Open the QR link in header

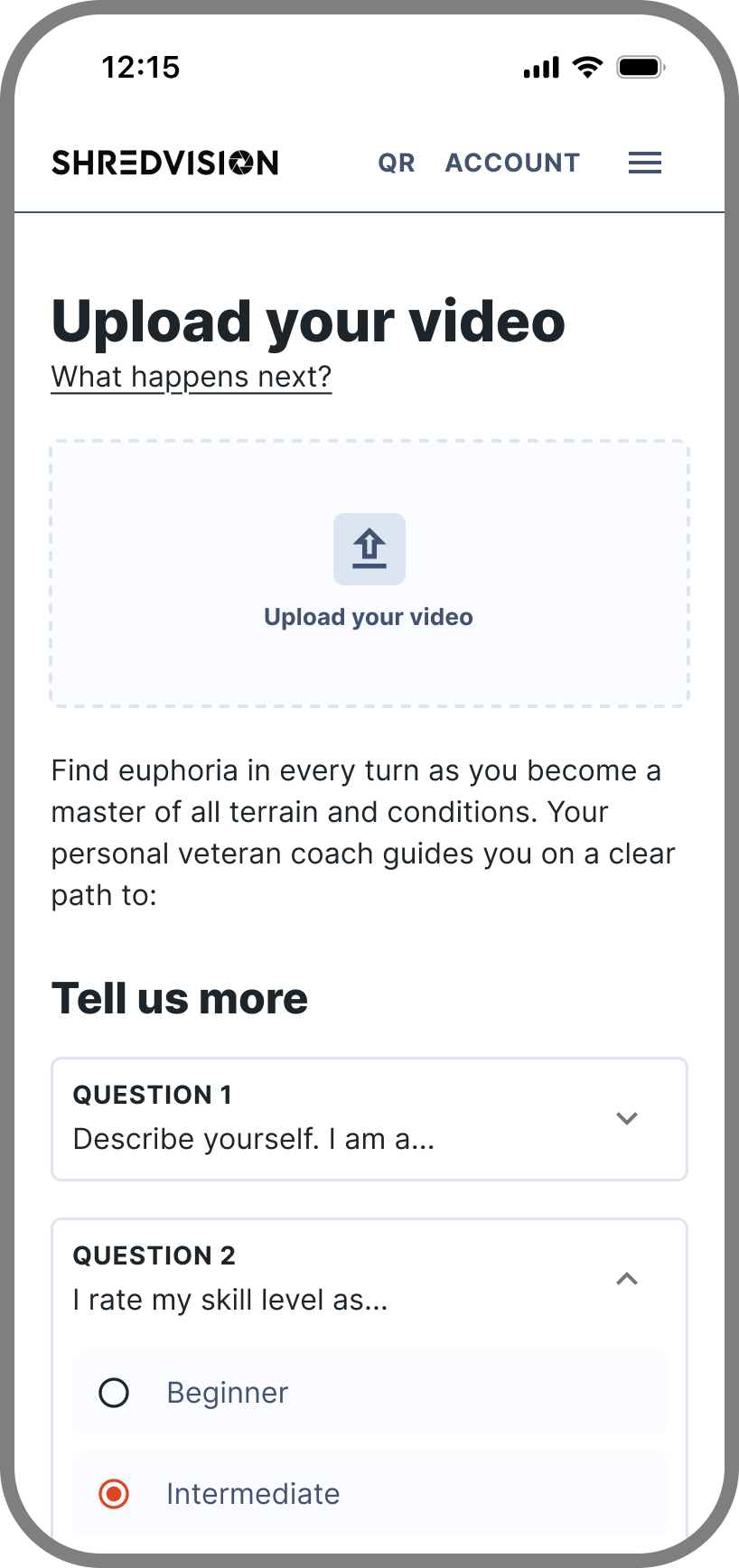[x=396, y=163]
